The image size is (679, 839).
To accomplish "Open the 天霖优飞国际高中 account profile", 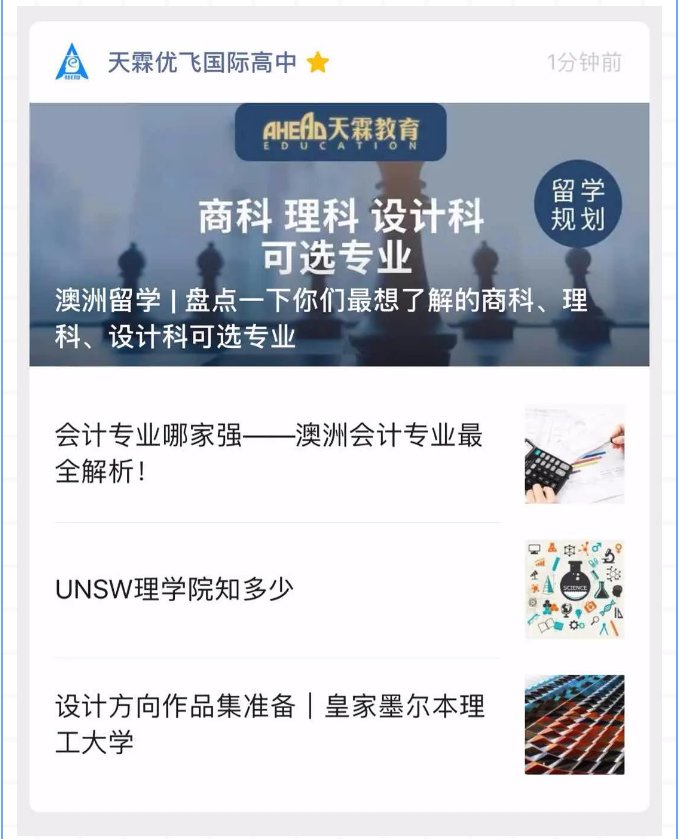I will point(202,63).
